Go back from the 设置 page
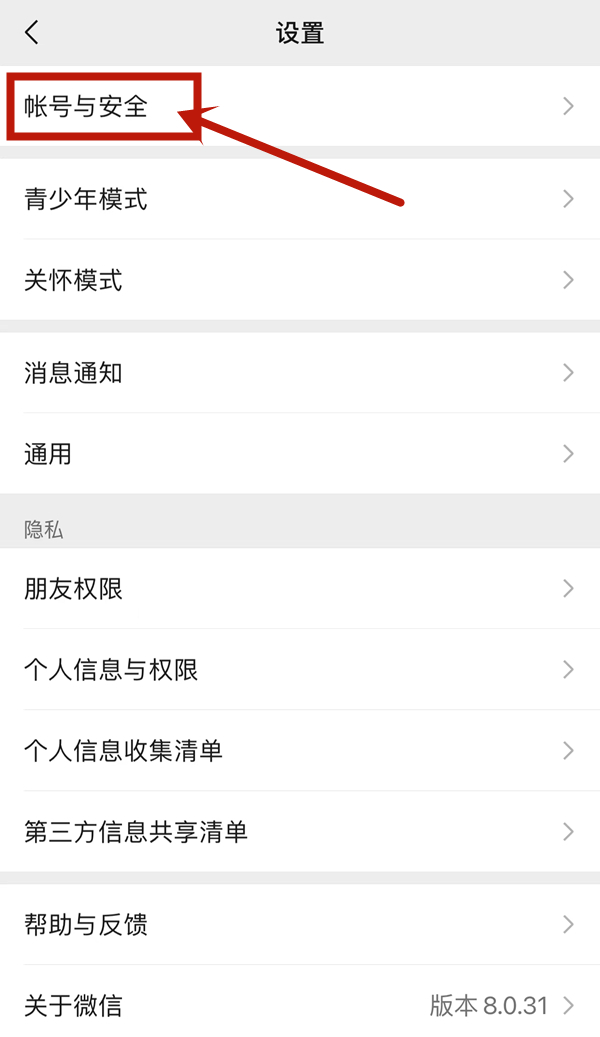The height and width of the screenshot is (1037, 600). [x=32, y=33]
